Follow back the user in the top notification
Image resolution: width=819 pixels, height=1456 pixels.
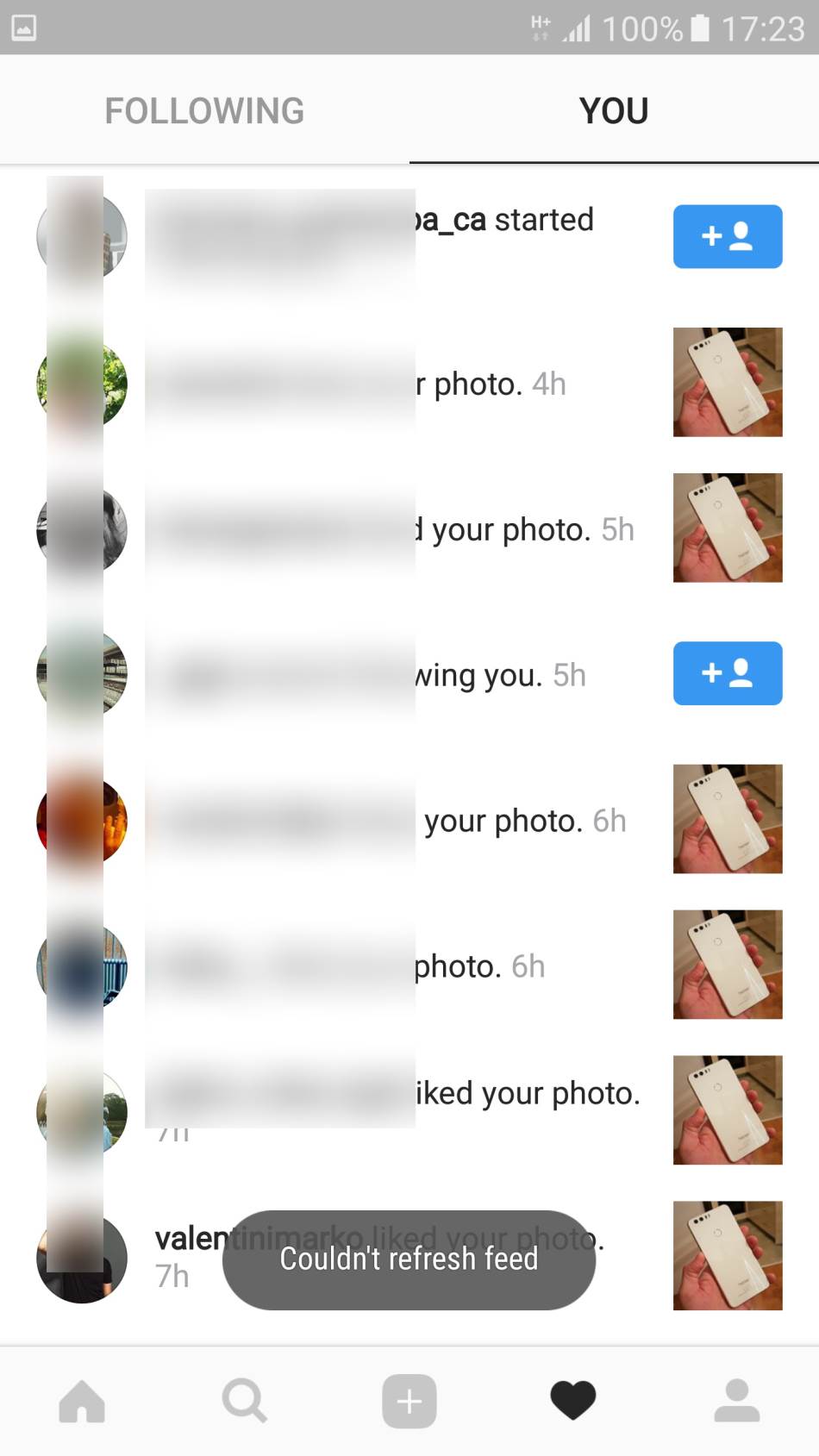728,237
